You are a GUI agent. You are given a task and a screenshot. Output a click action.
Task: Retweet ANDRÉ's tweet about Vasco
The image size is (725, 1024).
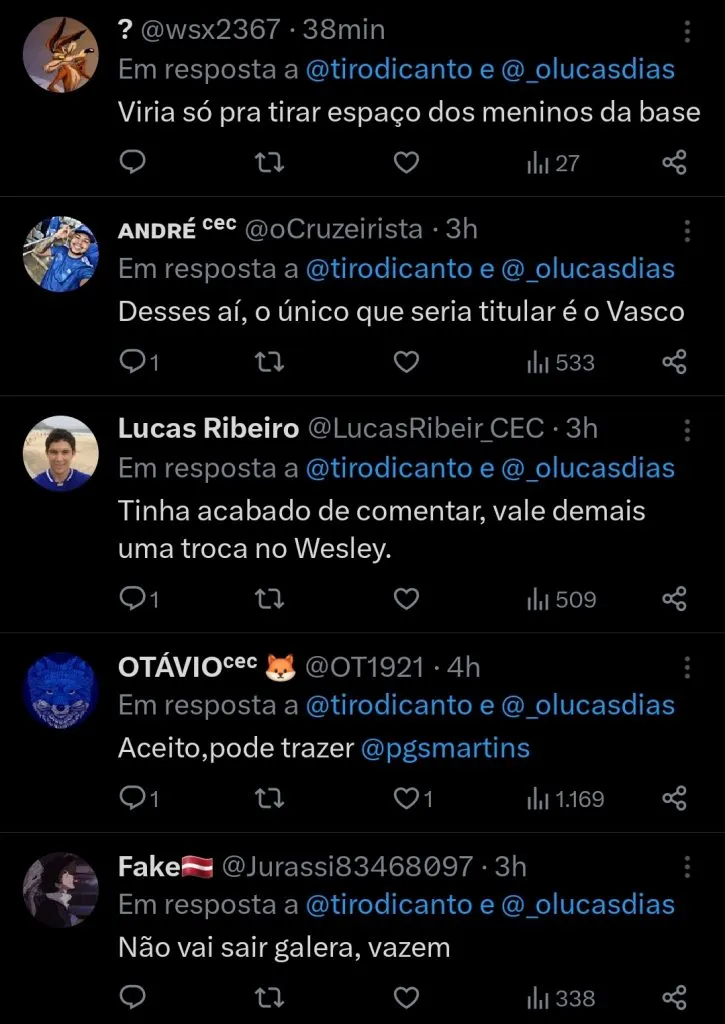[267, 362]
